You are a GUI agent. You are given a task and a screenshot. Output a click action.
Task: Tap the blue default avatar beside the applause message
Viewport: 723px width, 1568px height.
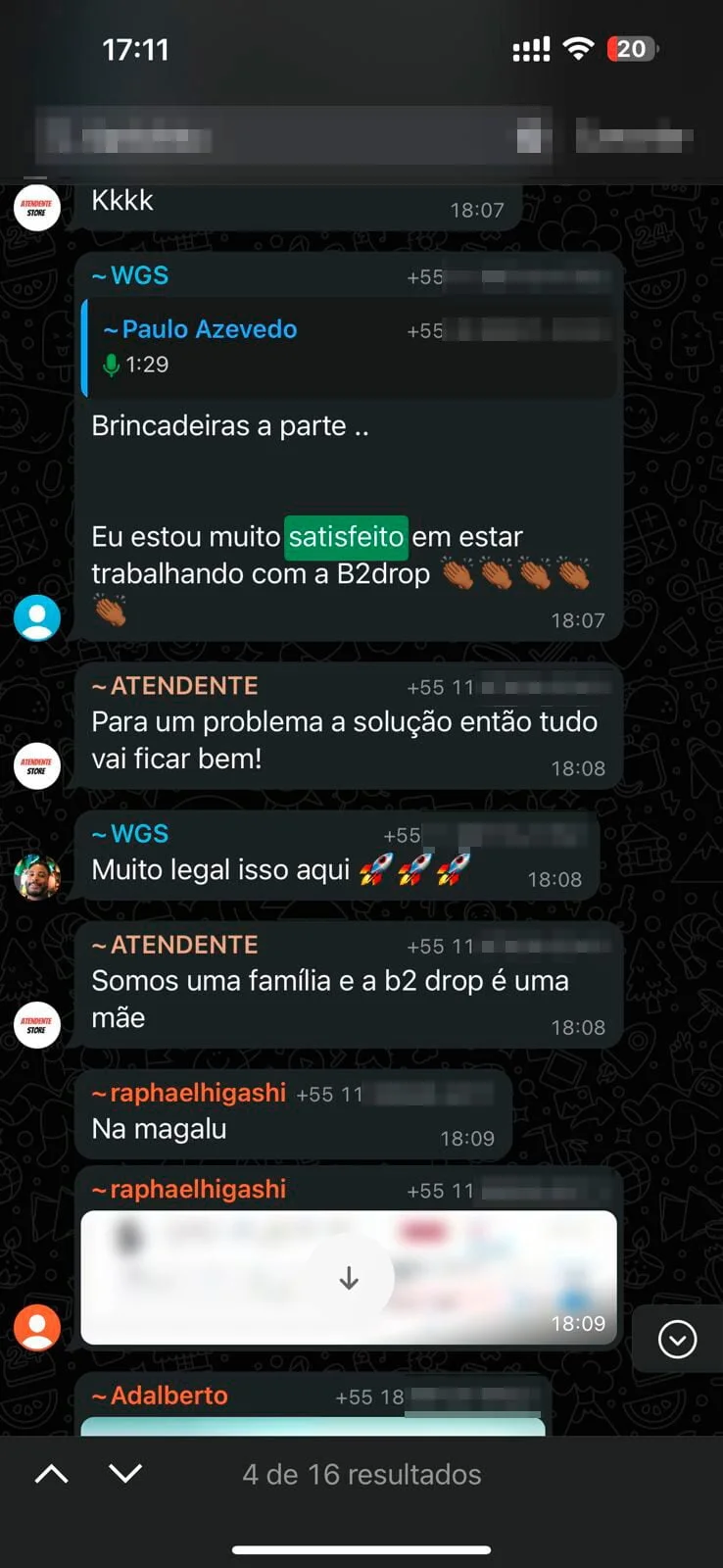[36, 618]
